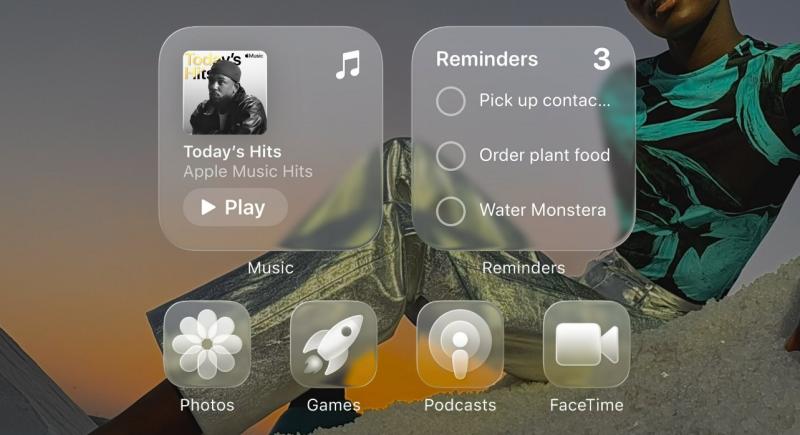Open the Podcasts app
The image size is (800, 435).
click(x=460, y=344)
